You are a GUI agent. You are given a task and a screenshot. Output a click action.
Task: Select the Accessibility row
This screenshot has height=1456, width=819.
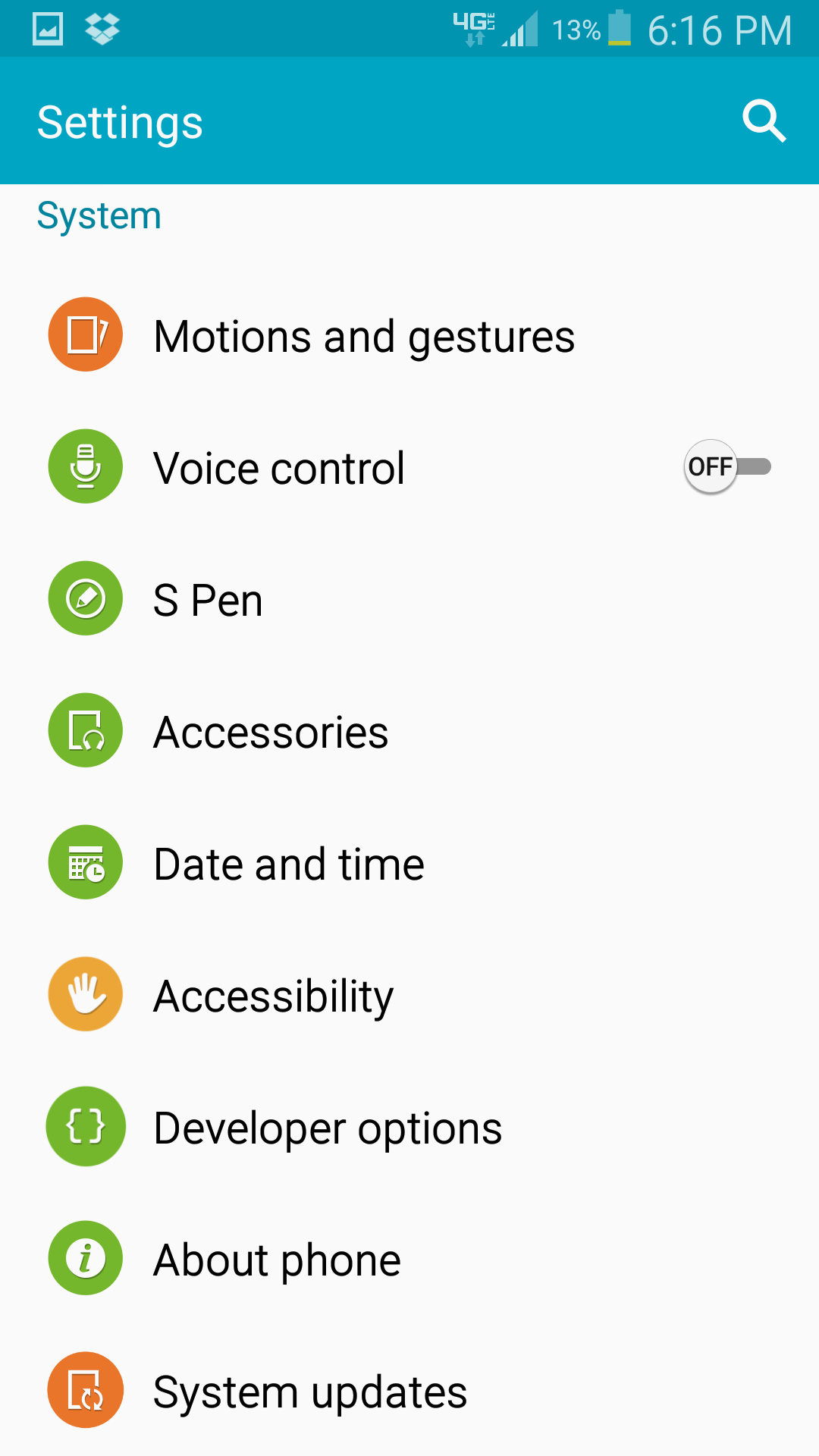273,996
